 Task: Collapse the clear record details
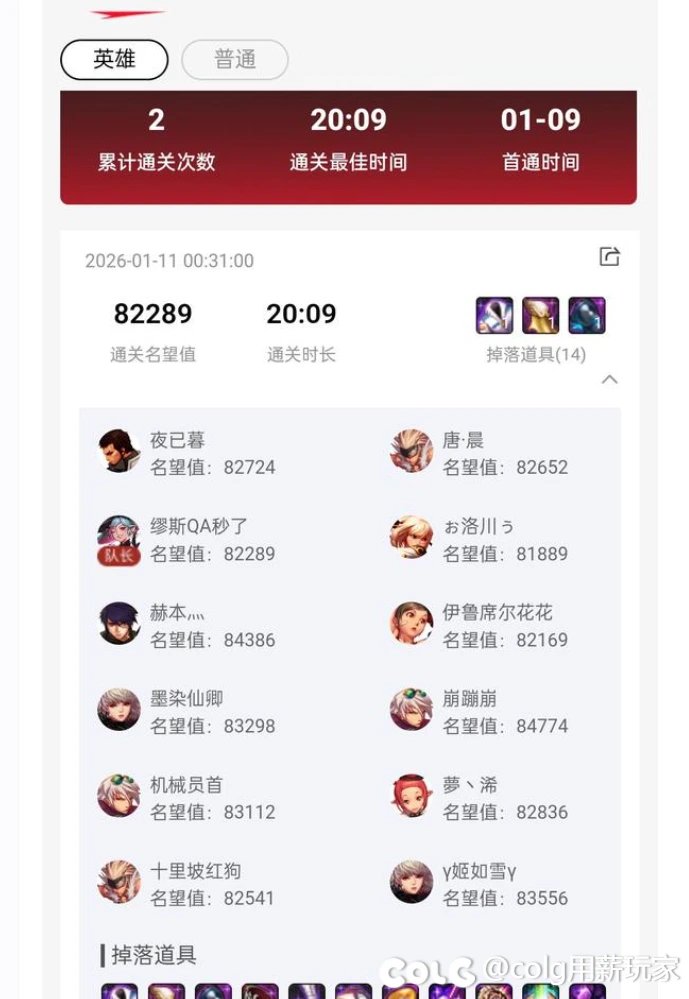pyautogui.click(x=609, y=380)
